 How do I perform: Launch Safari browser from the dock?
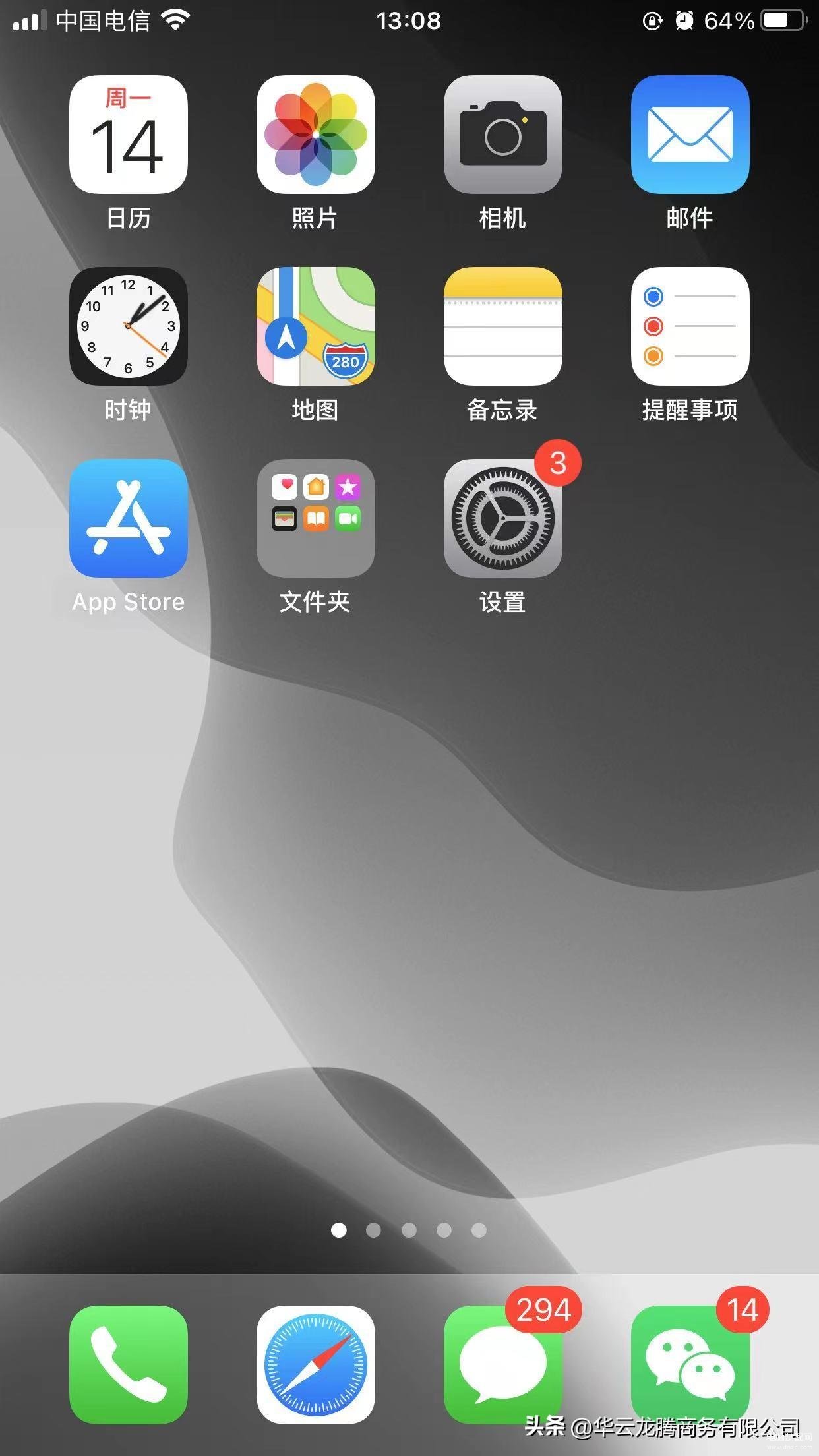[315, 1365]
